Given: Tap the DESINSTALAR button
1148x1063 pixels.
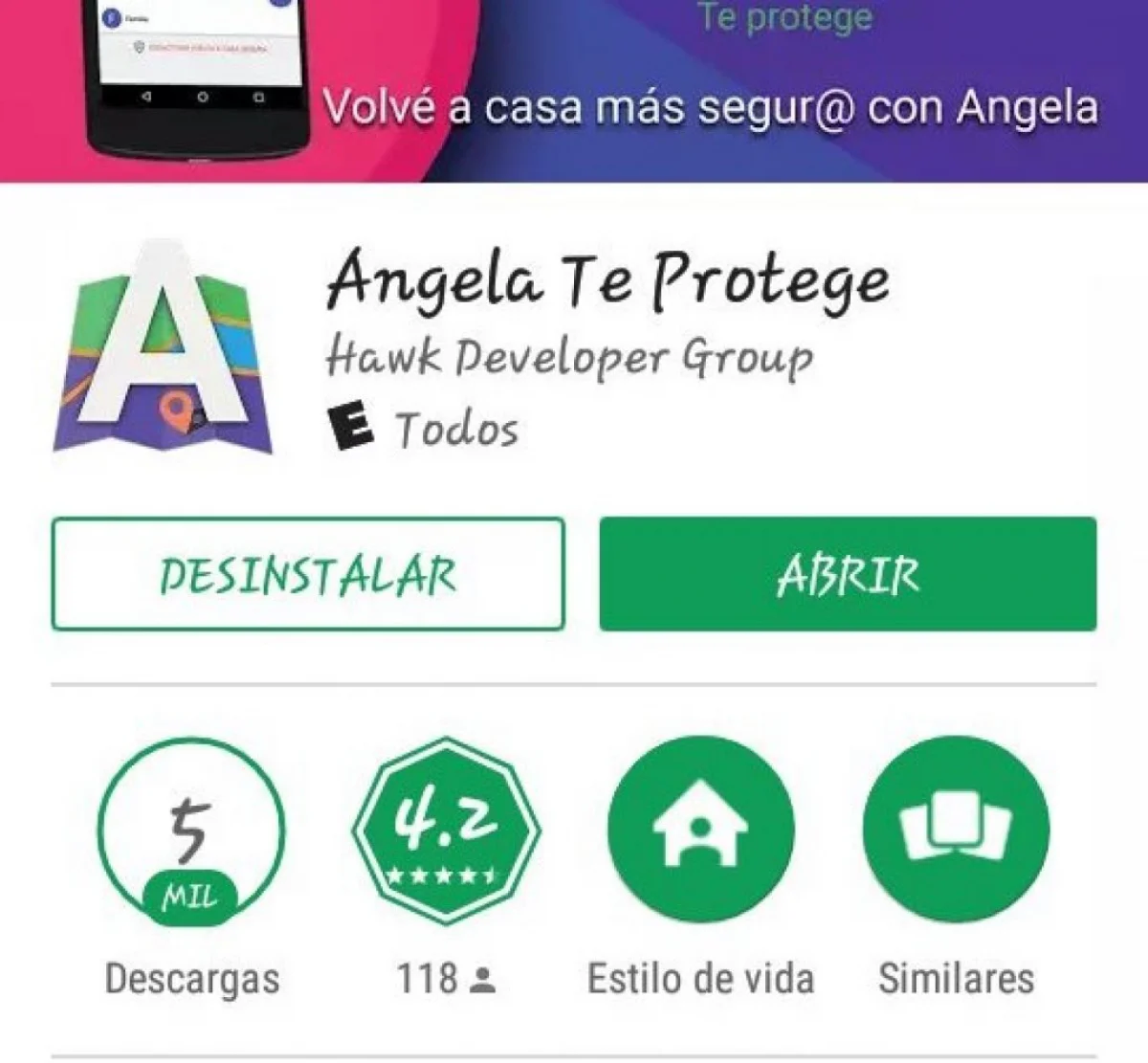Looking at the screenshot, I should click(x=307, y=574).
